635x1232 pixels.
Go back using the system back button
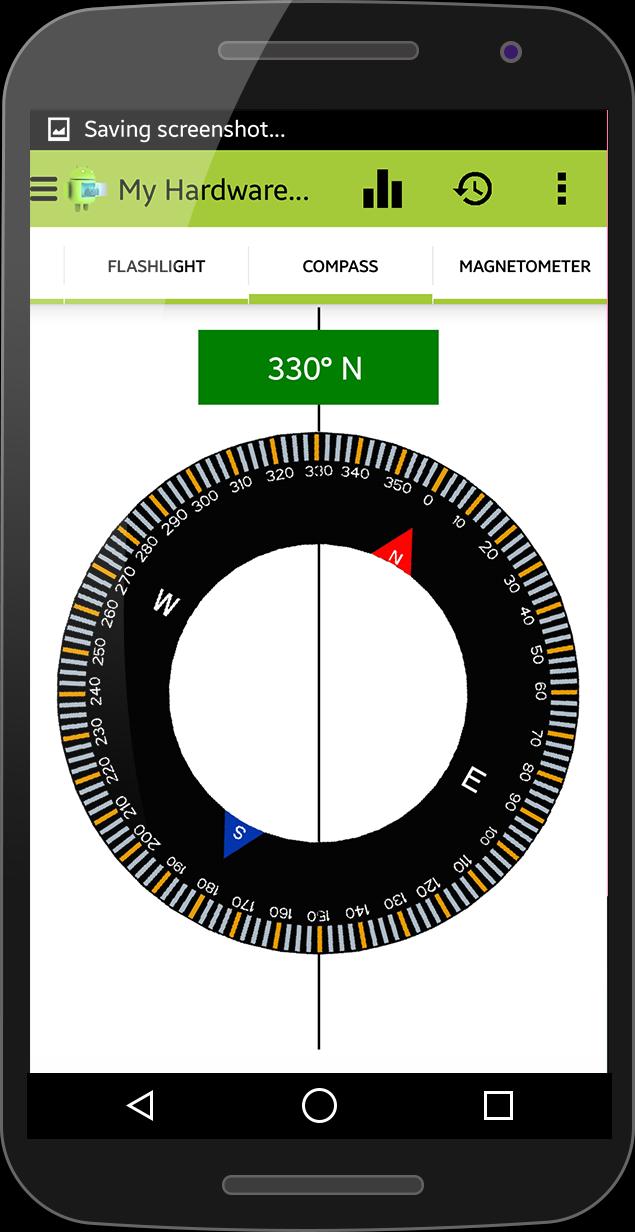pos(141,1105)
